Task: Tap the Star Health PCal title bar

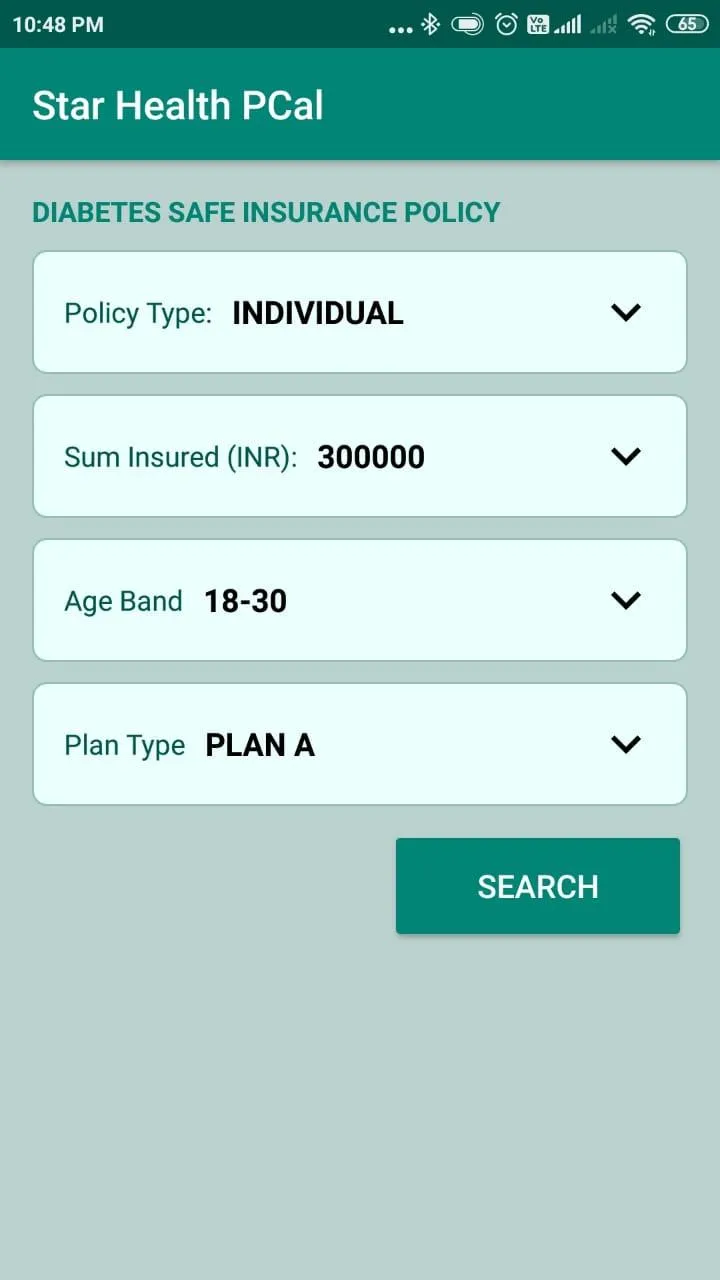Action: coord(178,104)
